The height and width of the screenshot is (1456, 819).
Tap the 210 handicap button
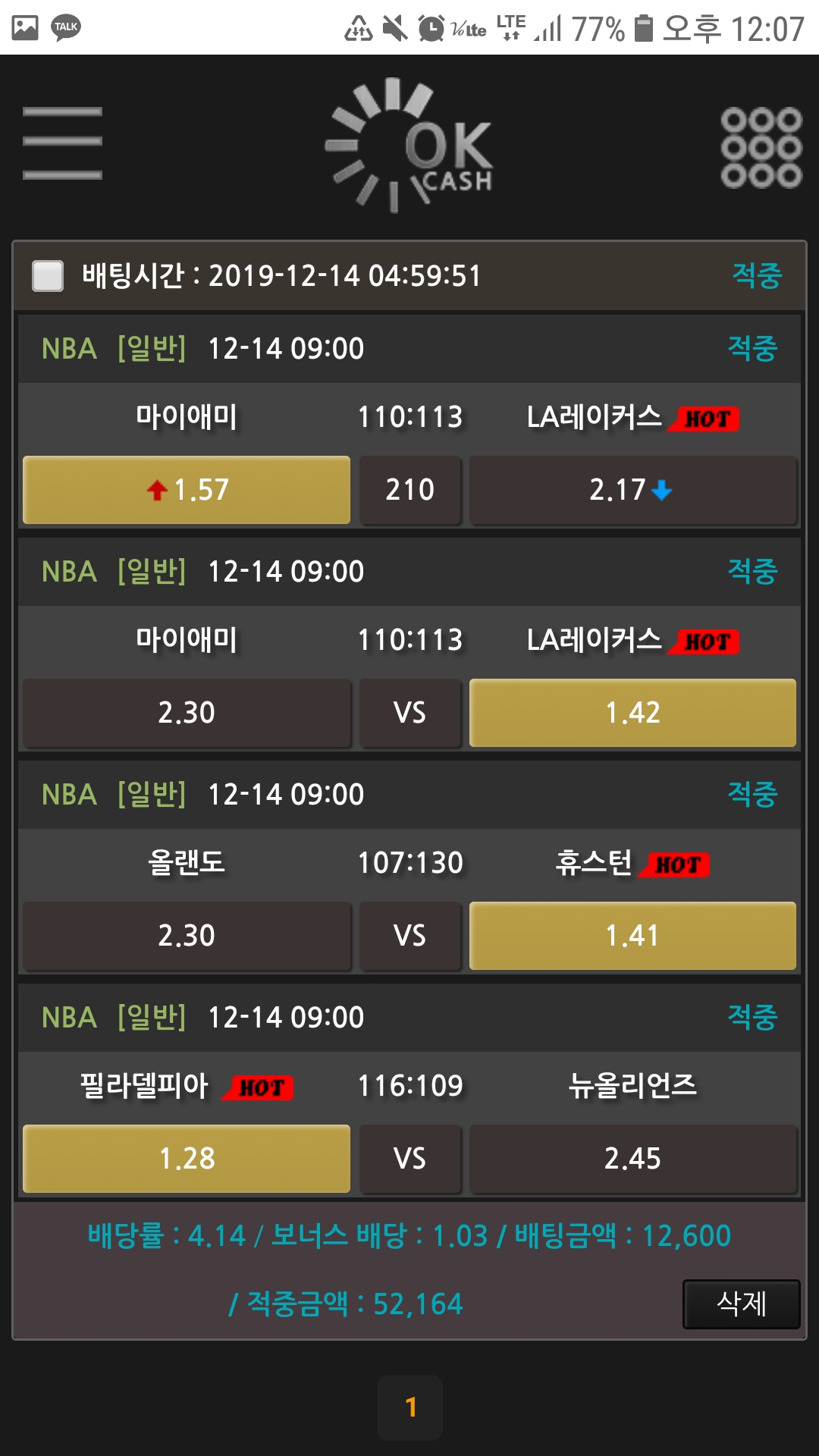coord(410,490)
